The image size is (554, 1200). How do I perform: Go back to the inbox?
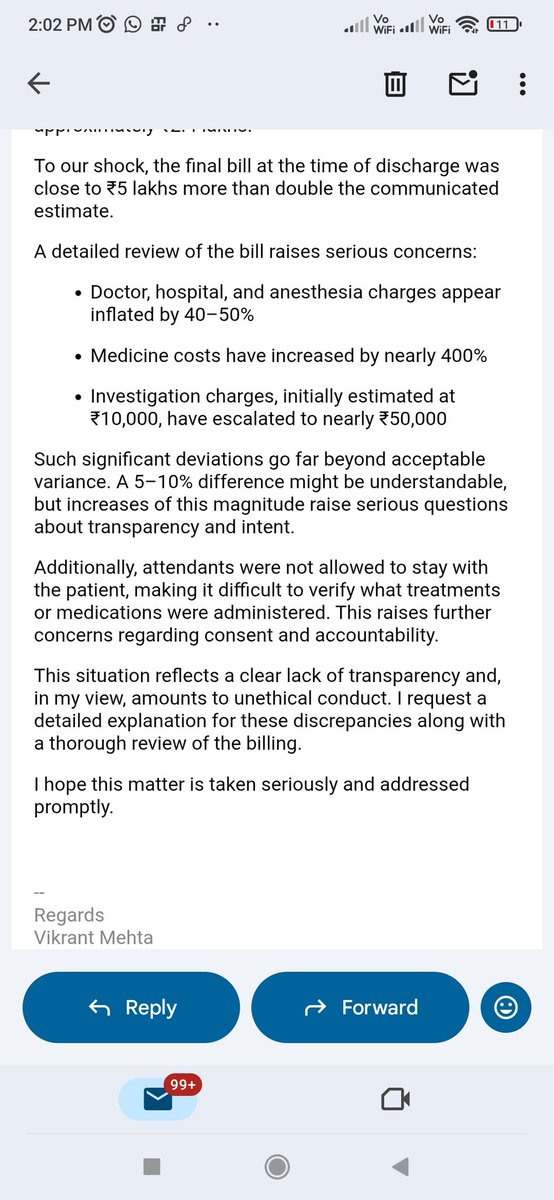(39, 85)
